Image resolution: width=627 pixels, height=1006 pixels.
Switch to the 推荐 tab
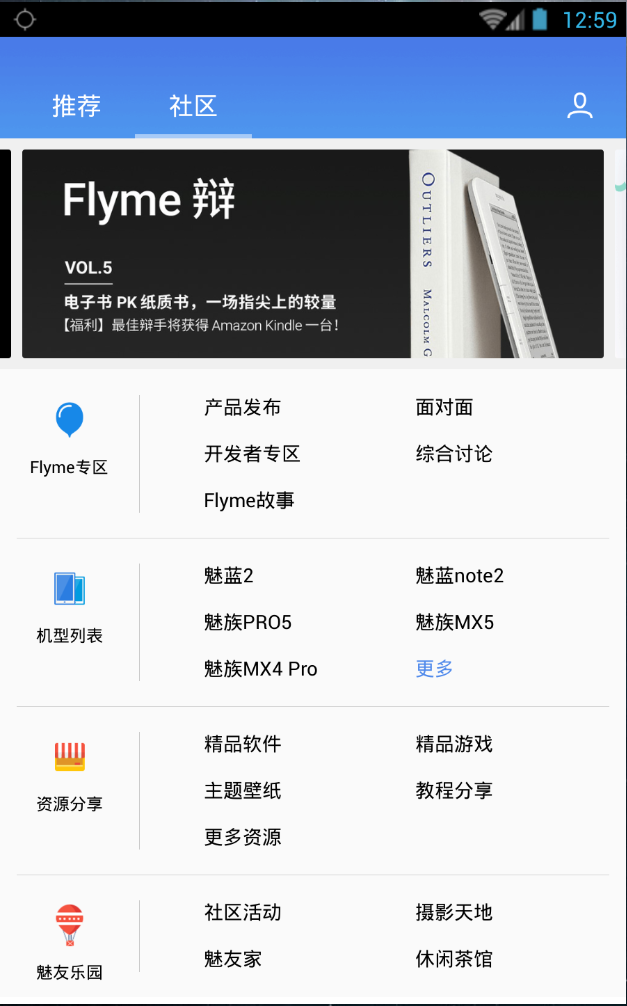pos(77,106)
